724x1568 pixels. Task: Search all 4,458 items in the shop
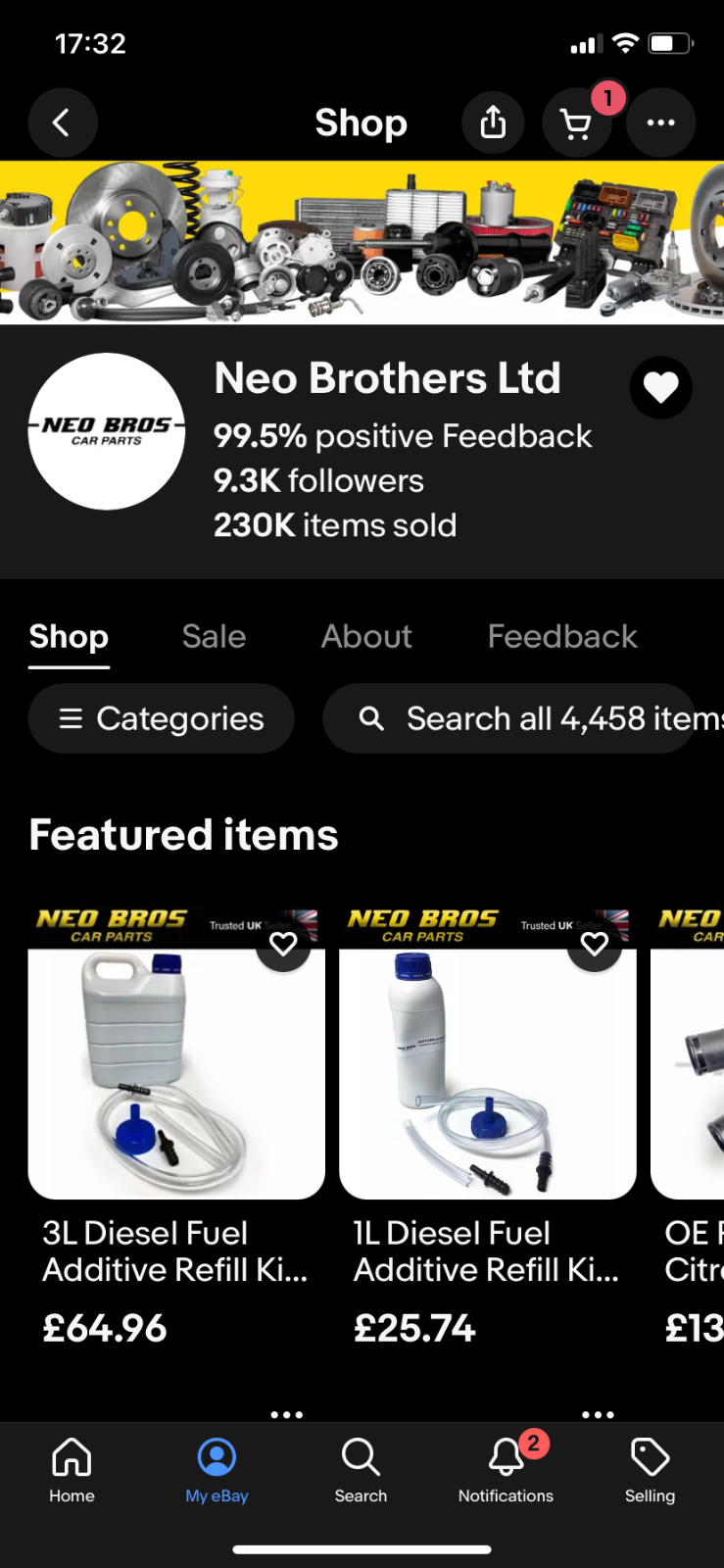pos(509,718)
